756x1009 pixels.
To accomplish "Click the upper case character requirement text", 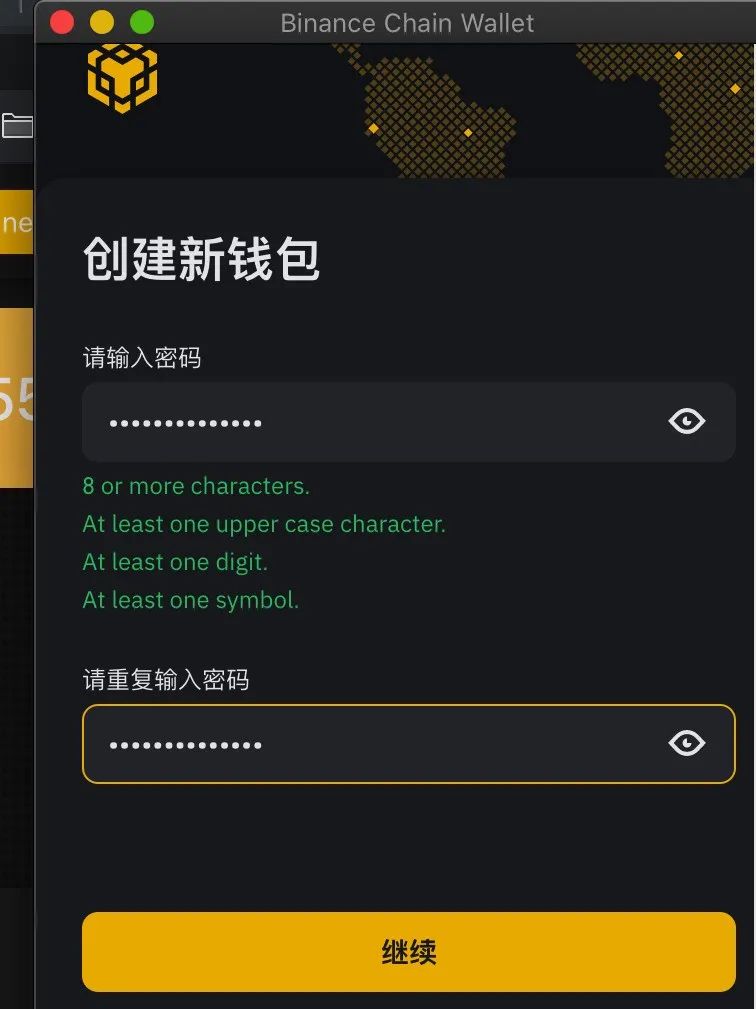I will (263, 524).
